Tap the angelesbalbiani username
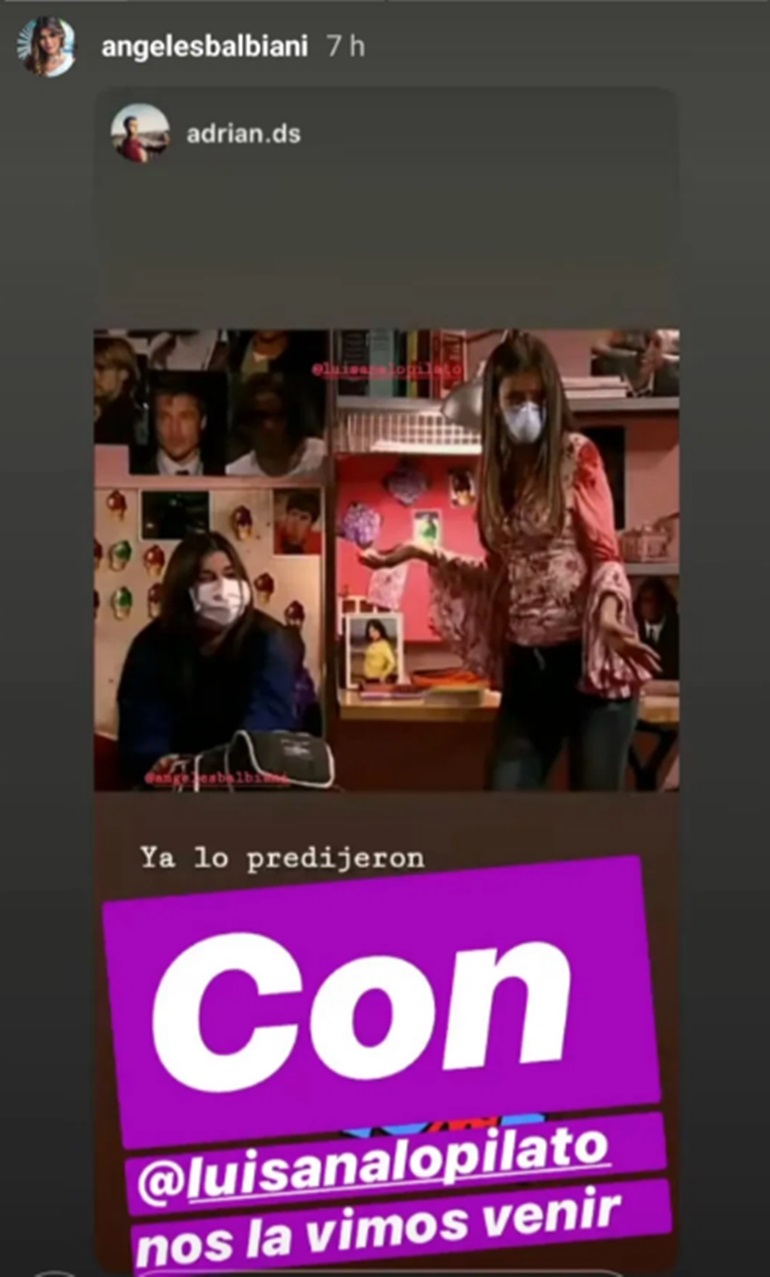This screenshot has height=1277, width=770. coord(205,47)
